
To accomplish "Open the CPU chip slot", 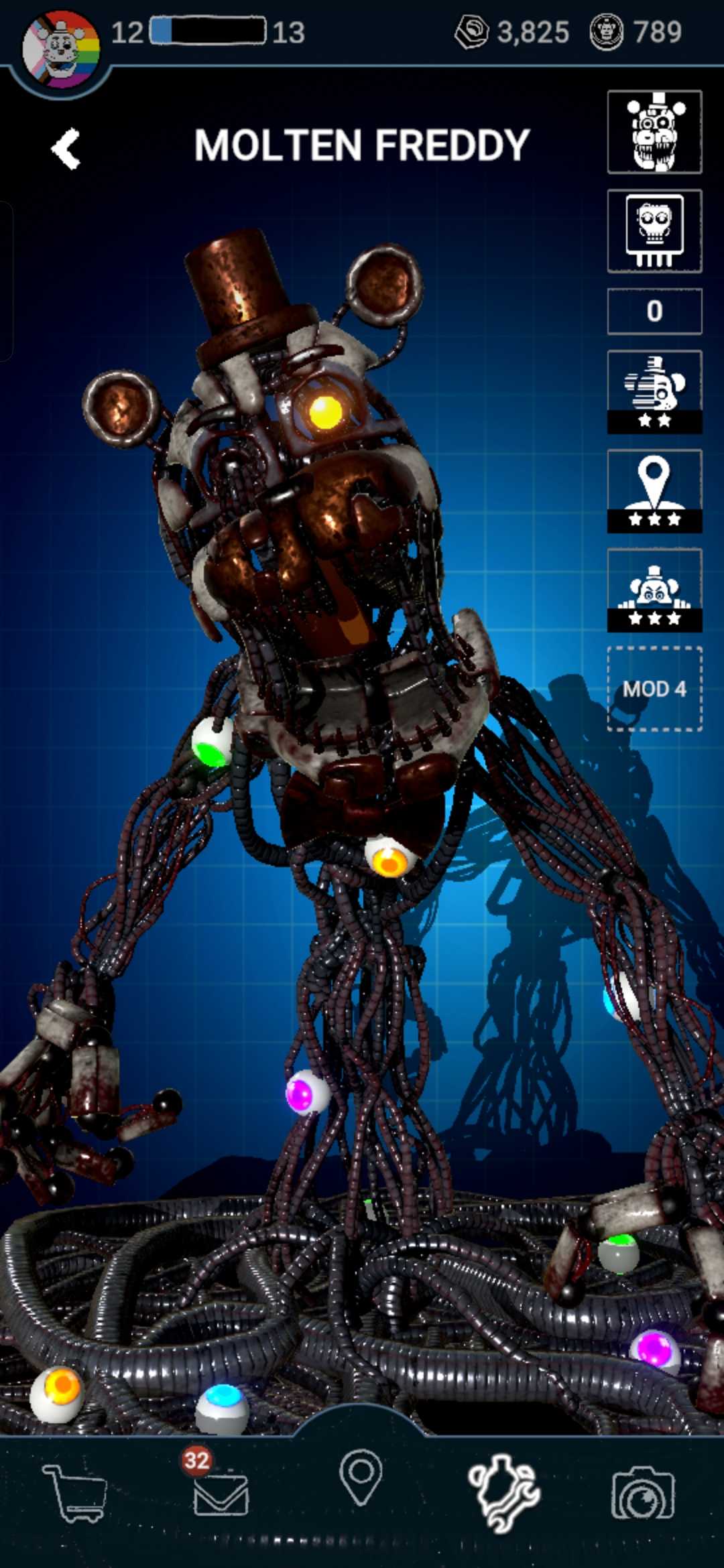I will point(654,231).
